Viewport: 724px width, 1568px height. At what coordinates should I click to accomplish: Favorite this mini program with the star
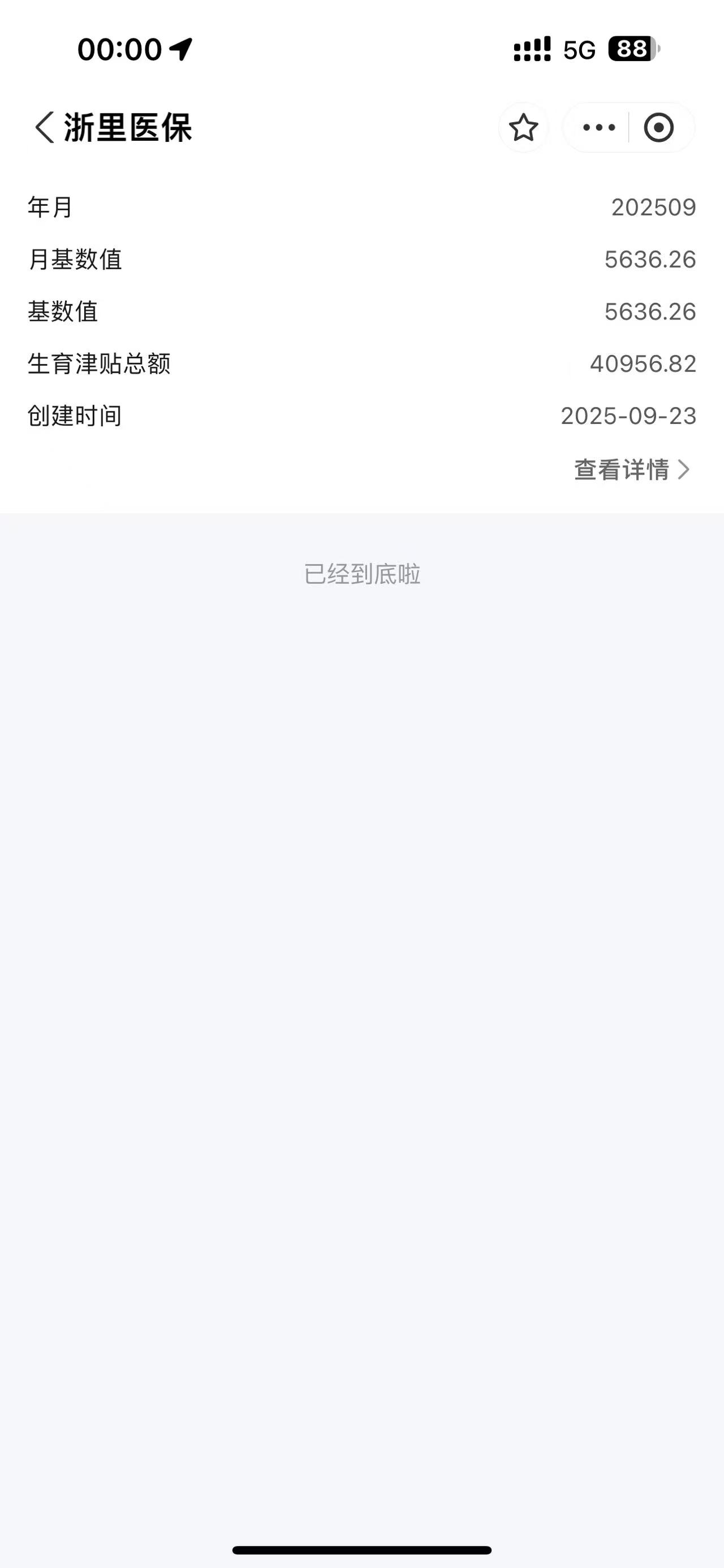pyautogui.click(x=523, y=128)
